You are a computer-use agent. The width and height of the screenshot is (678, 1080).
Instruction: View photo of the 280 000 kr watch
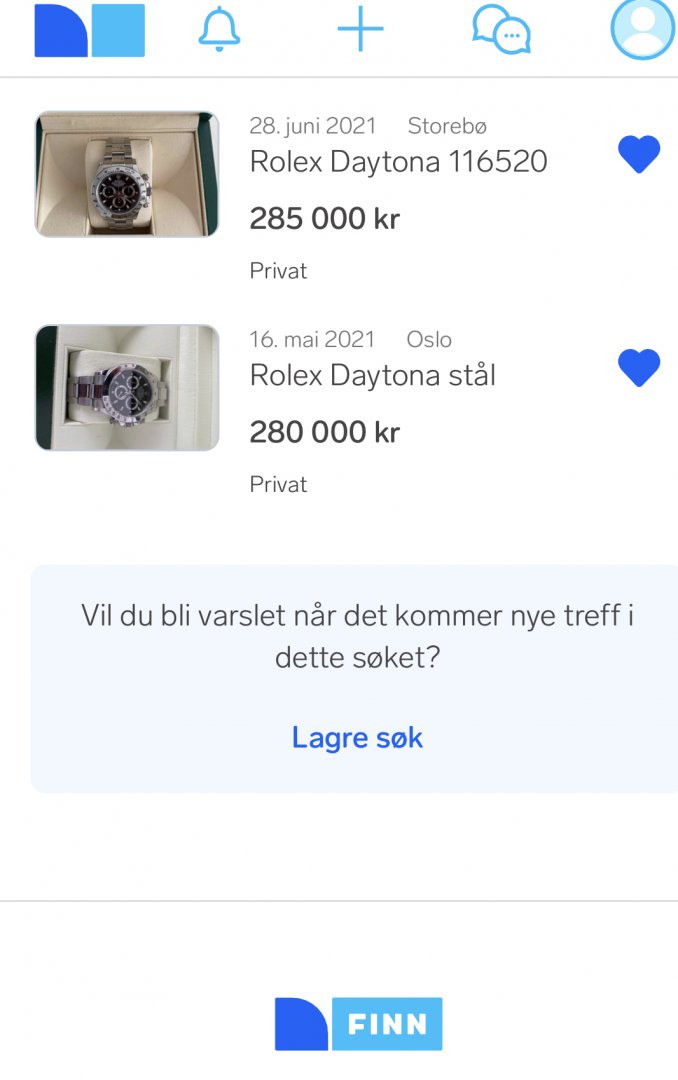[x=127, y=388]
